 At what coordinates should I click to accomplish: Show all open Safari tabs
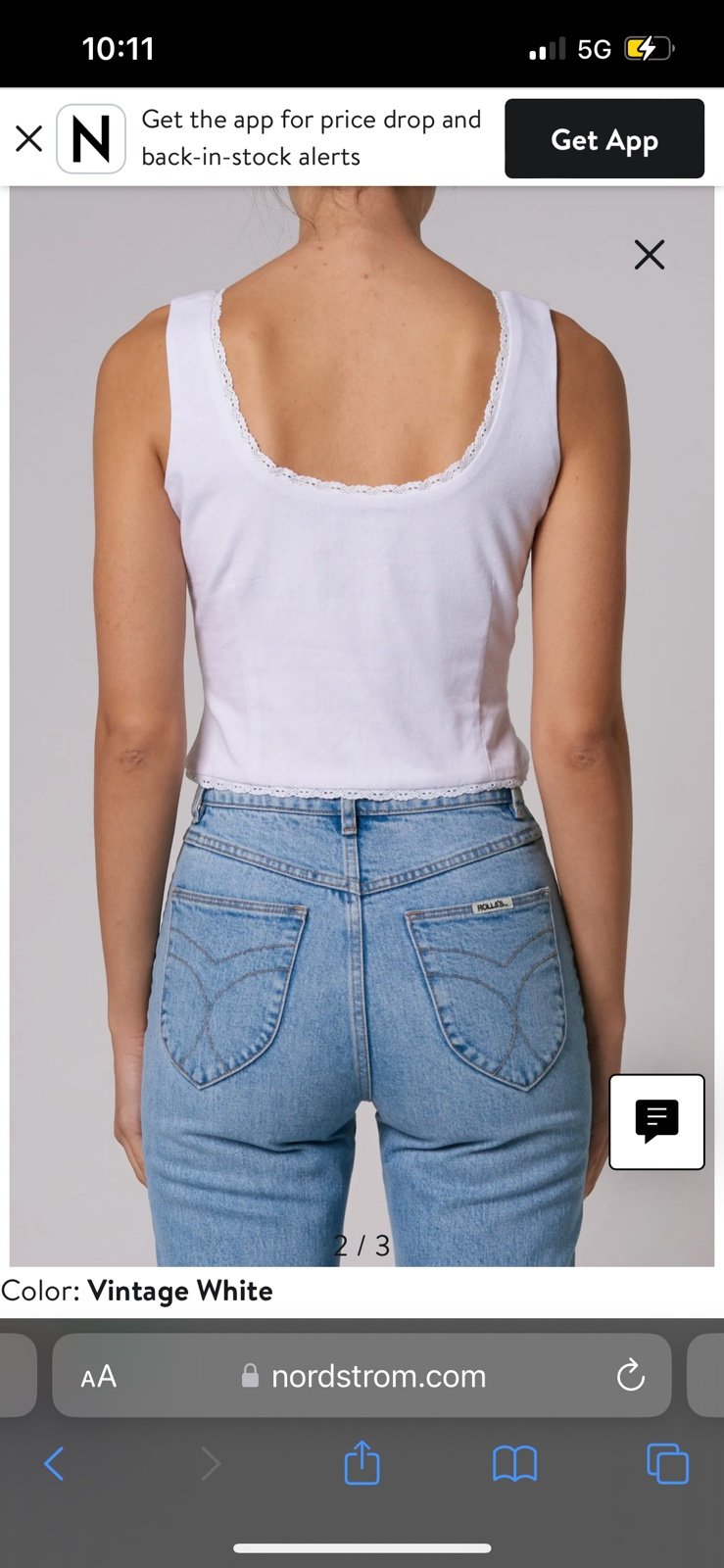[x=668, y=1464]
